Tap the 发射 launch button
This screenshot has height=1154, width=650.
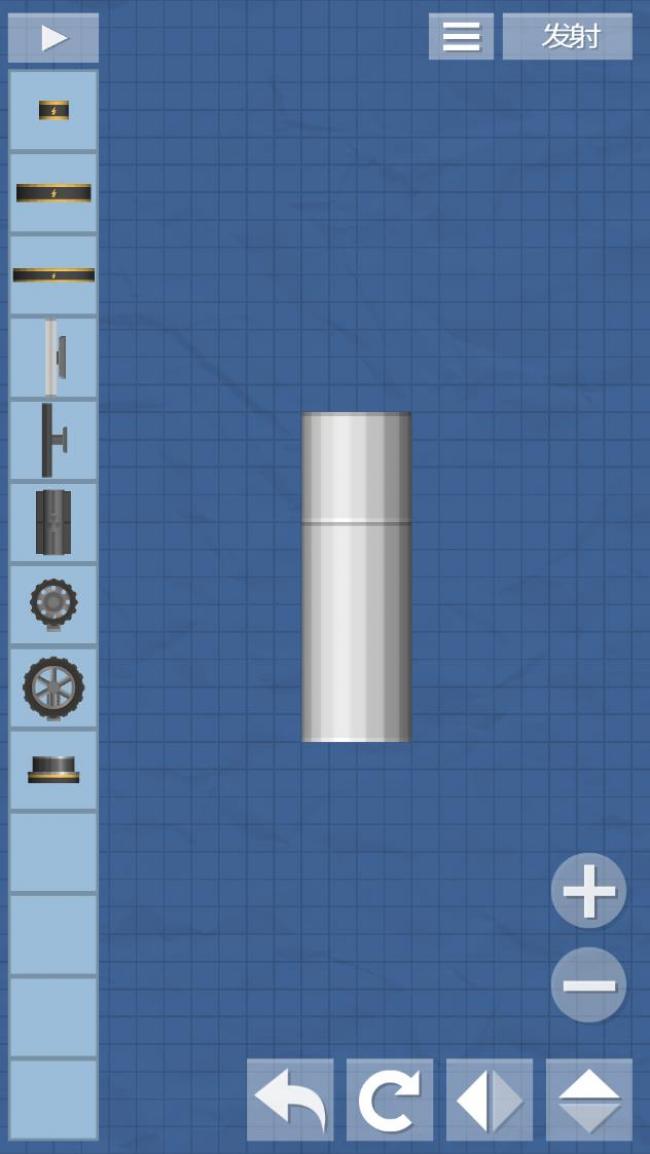[x=568, y=37]
